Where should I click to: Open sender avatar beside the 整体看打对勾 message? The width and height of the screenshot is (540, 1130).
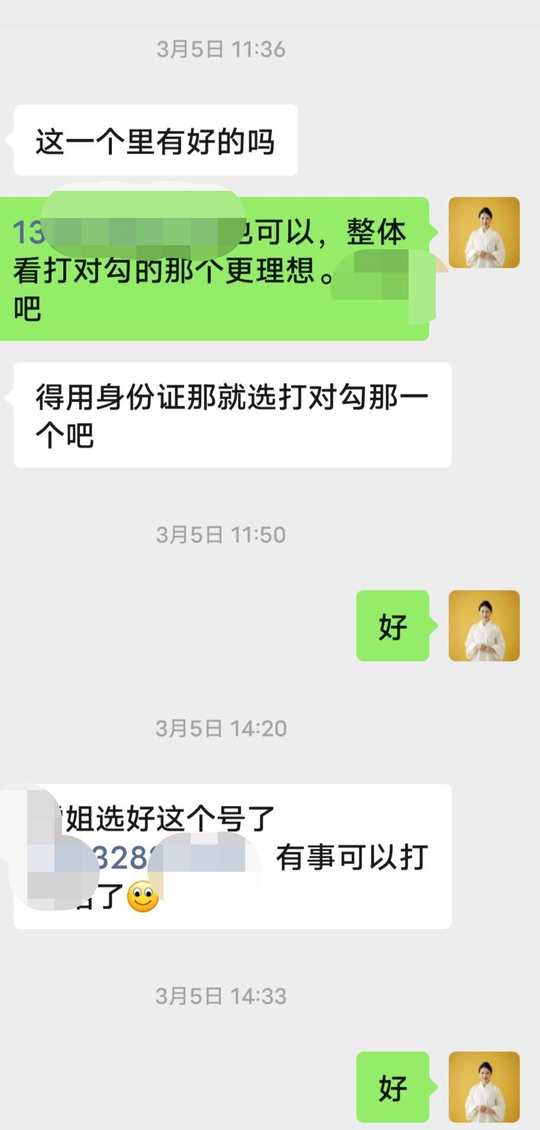click(x=484, y=232)
